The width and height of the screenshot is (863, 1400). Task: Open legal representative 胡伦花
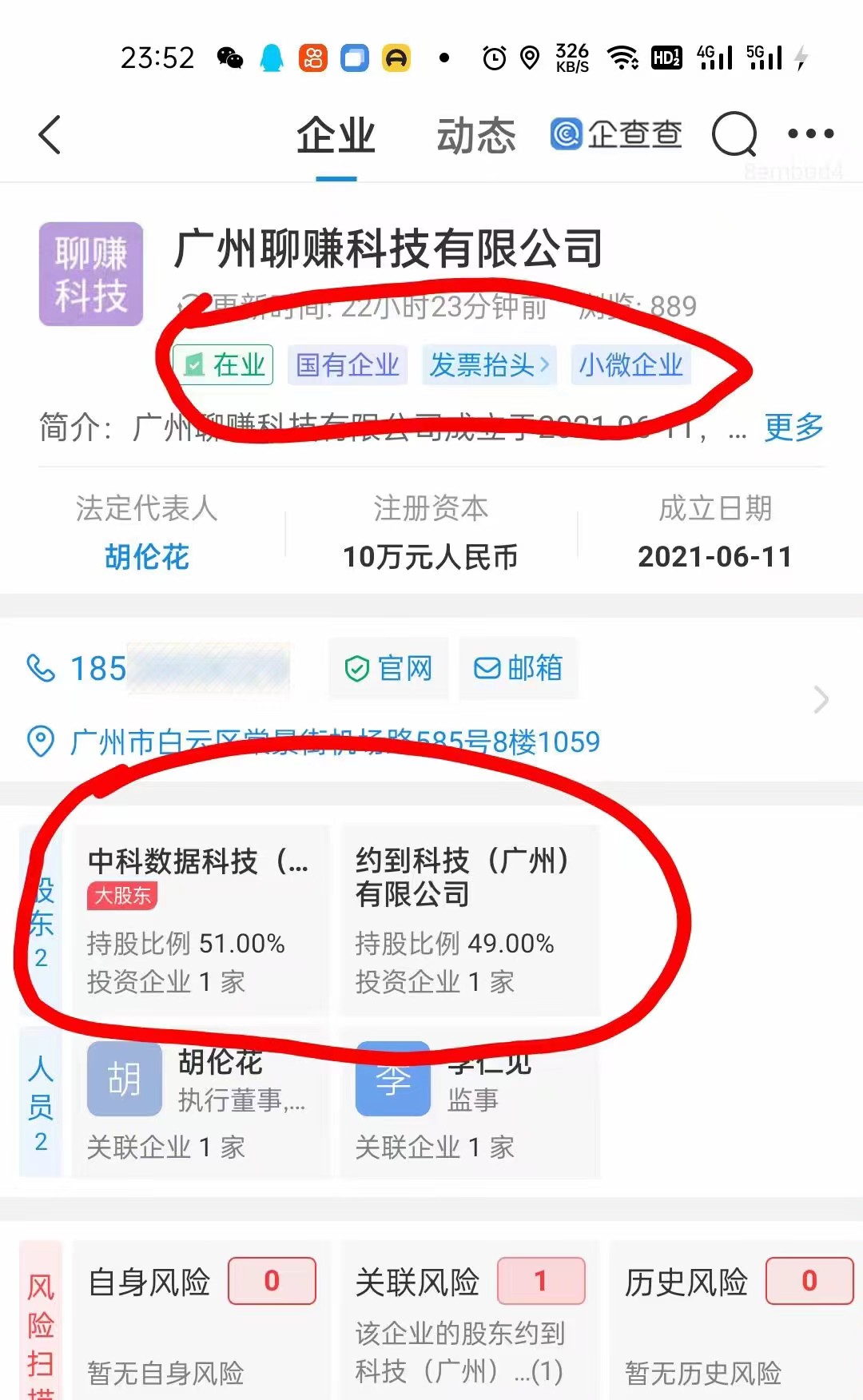147,557
